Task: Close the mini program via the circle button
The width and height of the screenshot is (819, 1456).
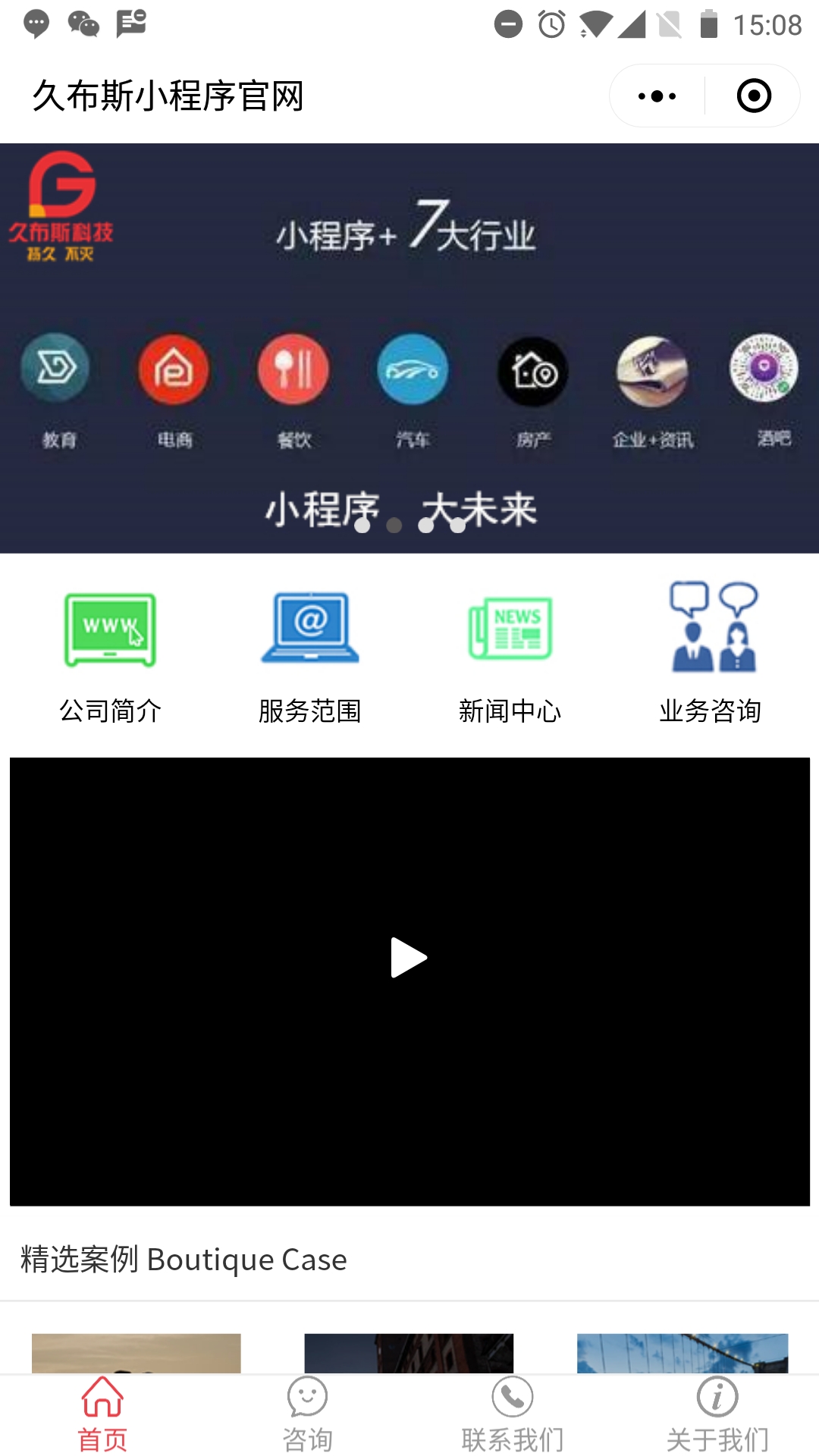Action: pyautogui.click(x=754, y=96)
